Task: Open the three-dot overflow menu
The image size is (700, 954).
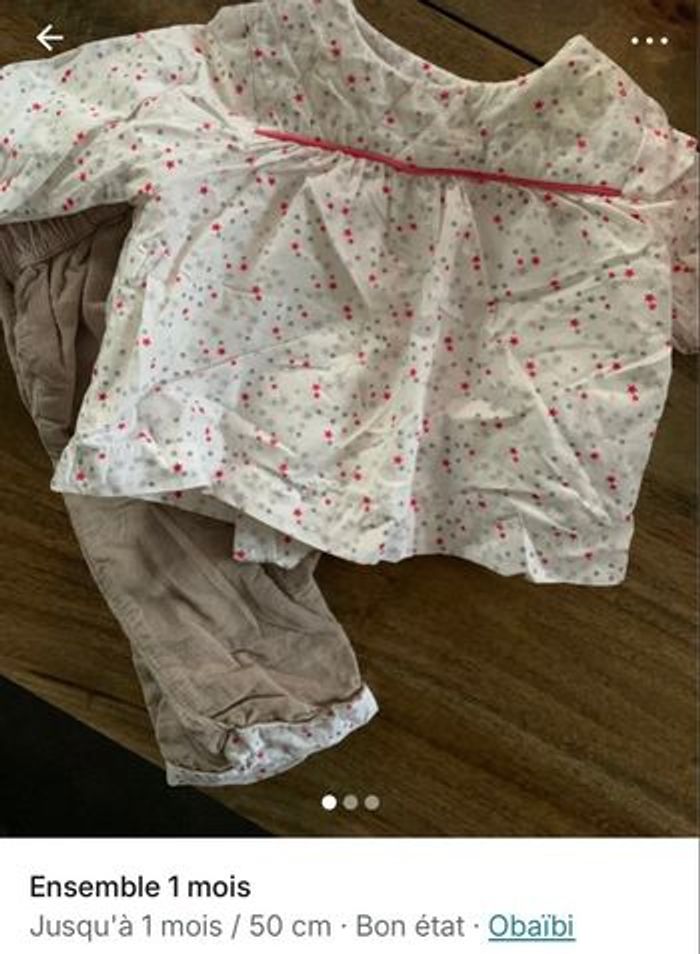Action: pos(649,41)
